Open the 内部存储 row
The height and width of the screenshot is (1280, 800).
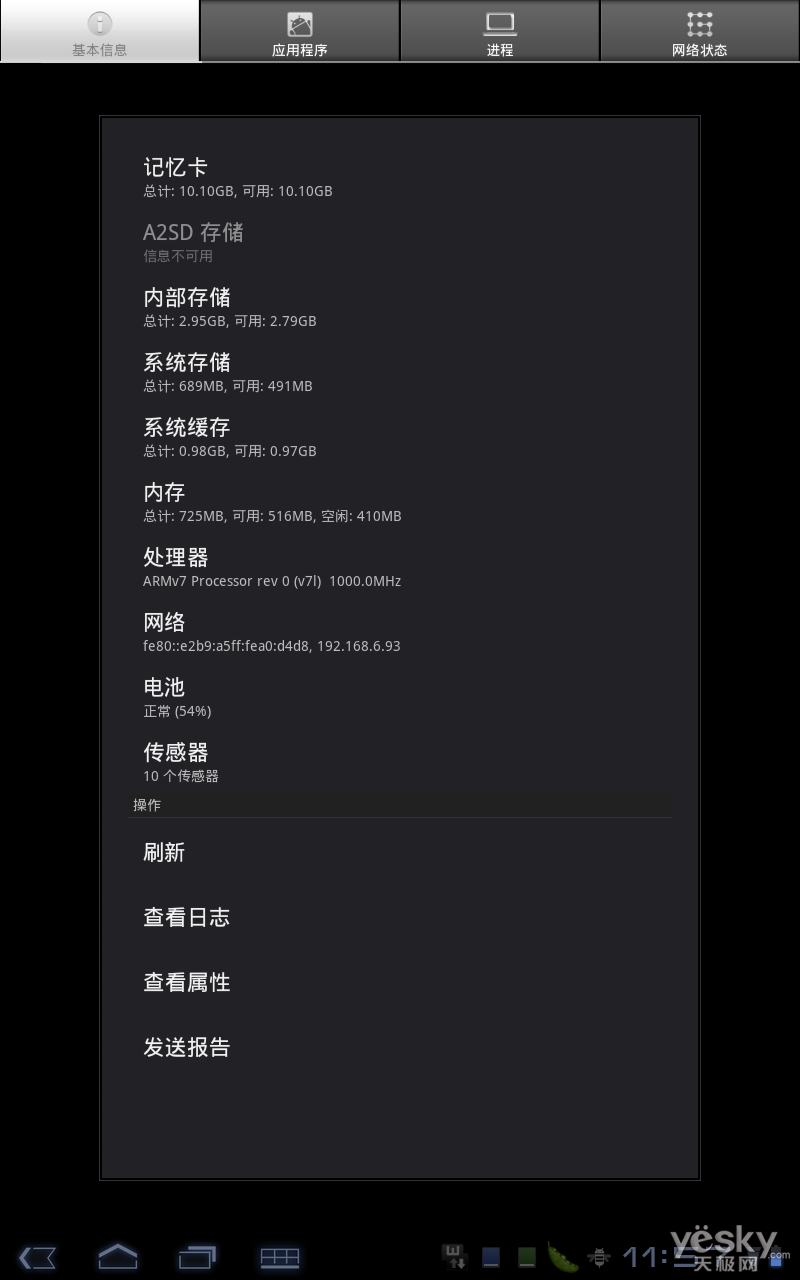point(400,307)
